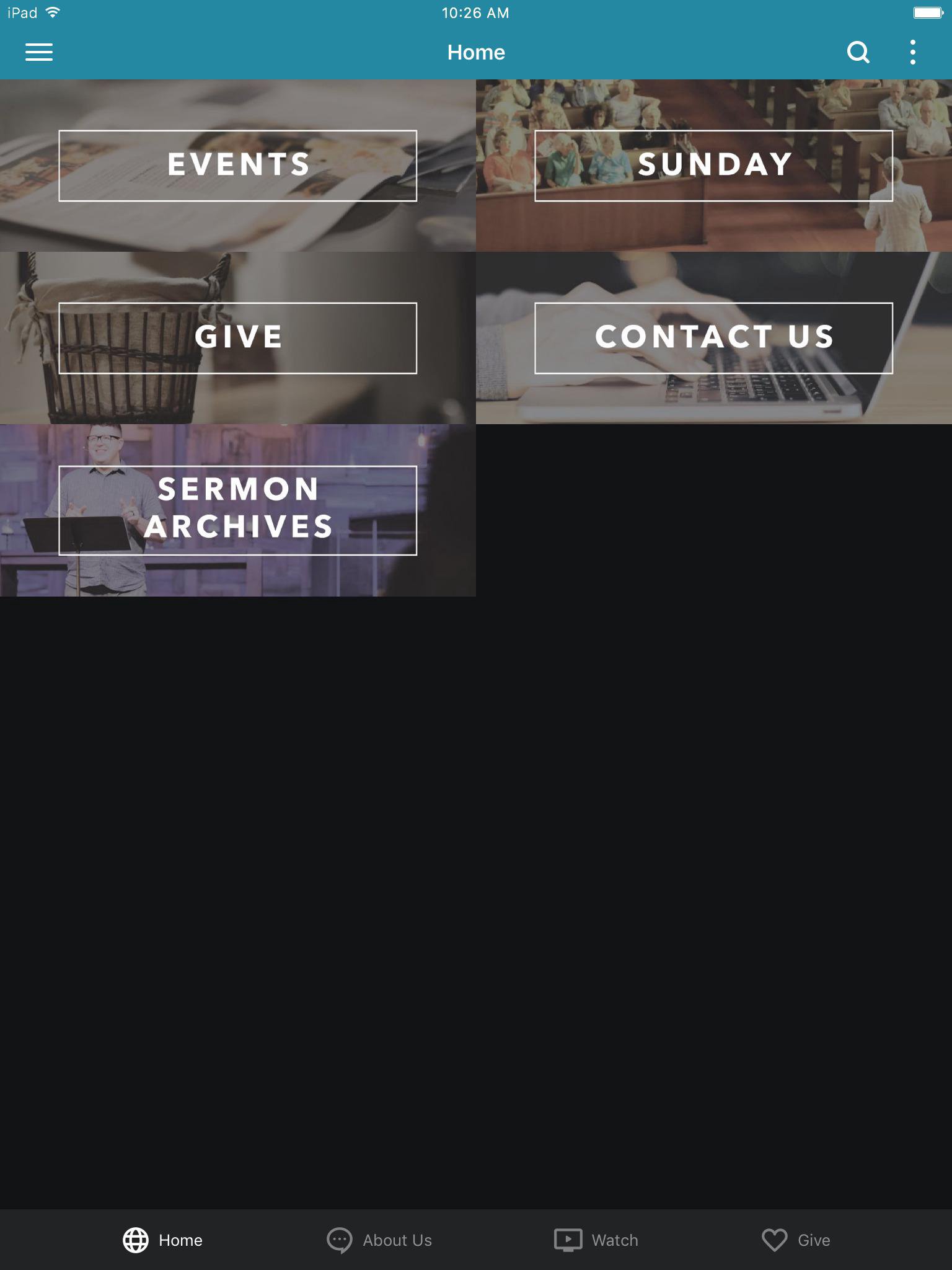Switch to the Home tab

pyautogui.click(x=163, y=1240)
